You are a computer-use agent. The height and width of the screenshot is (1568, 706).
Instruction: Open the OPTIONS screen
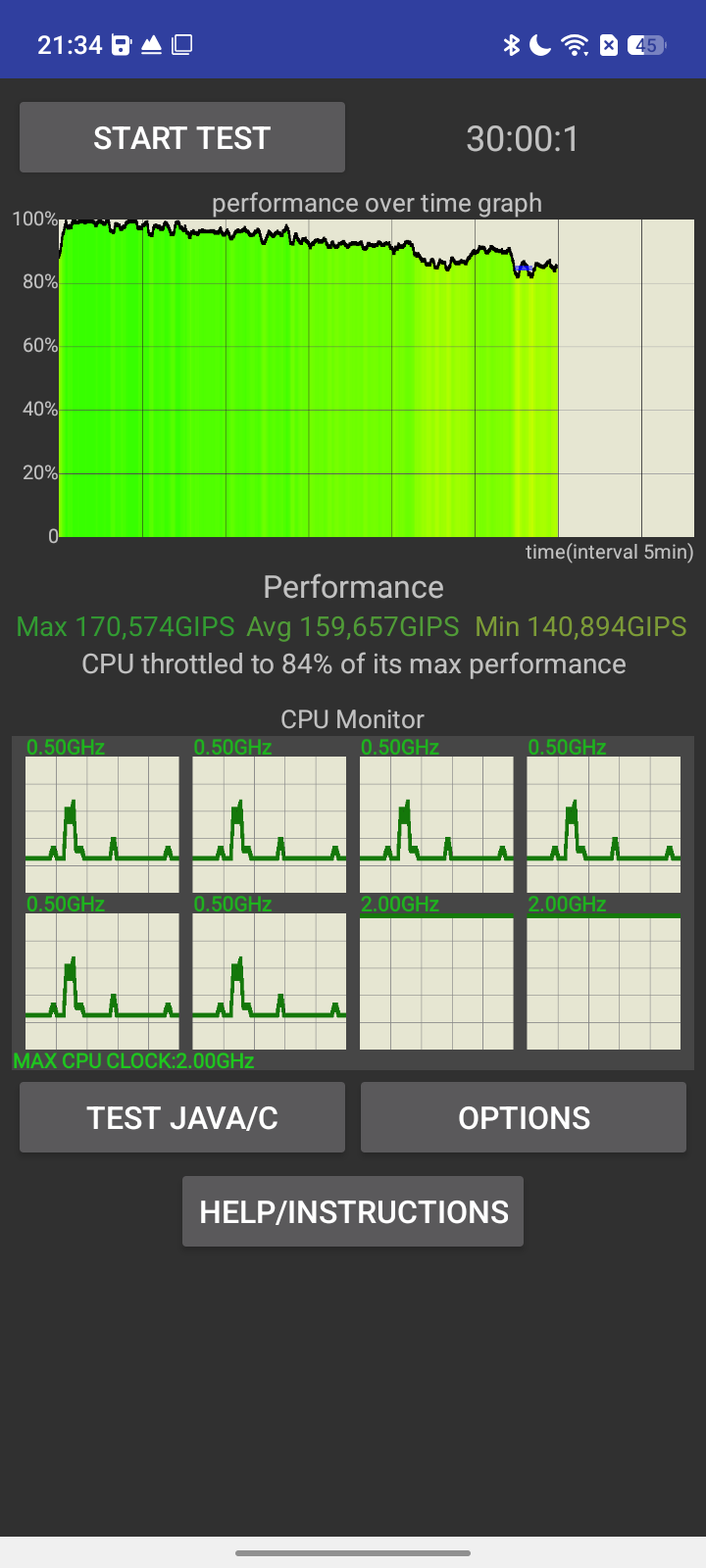(524, 1117)
